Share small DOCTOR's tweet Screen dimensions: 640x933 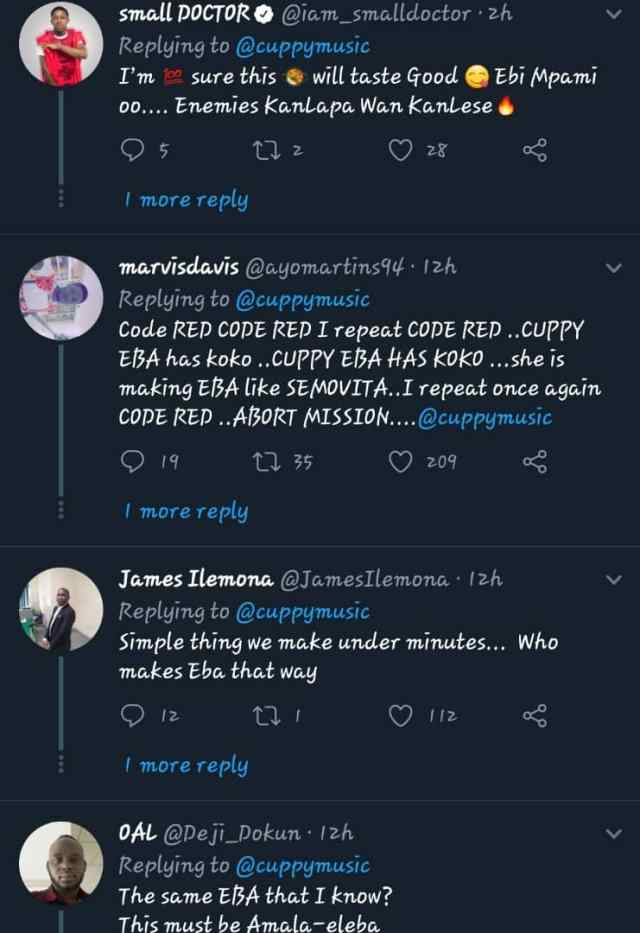click(535, 150)
